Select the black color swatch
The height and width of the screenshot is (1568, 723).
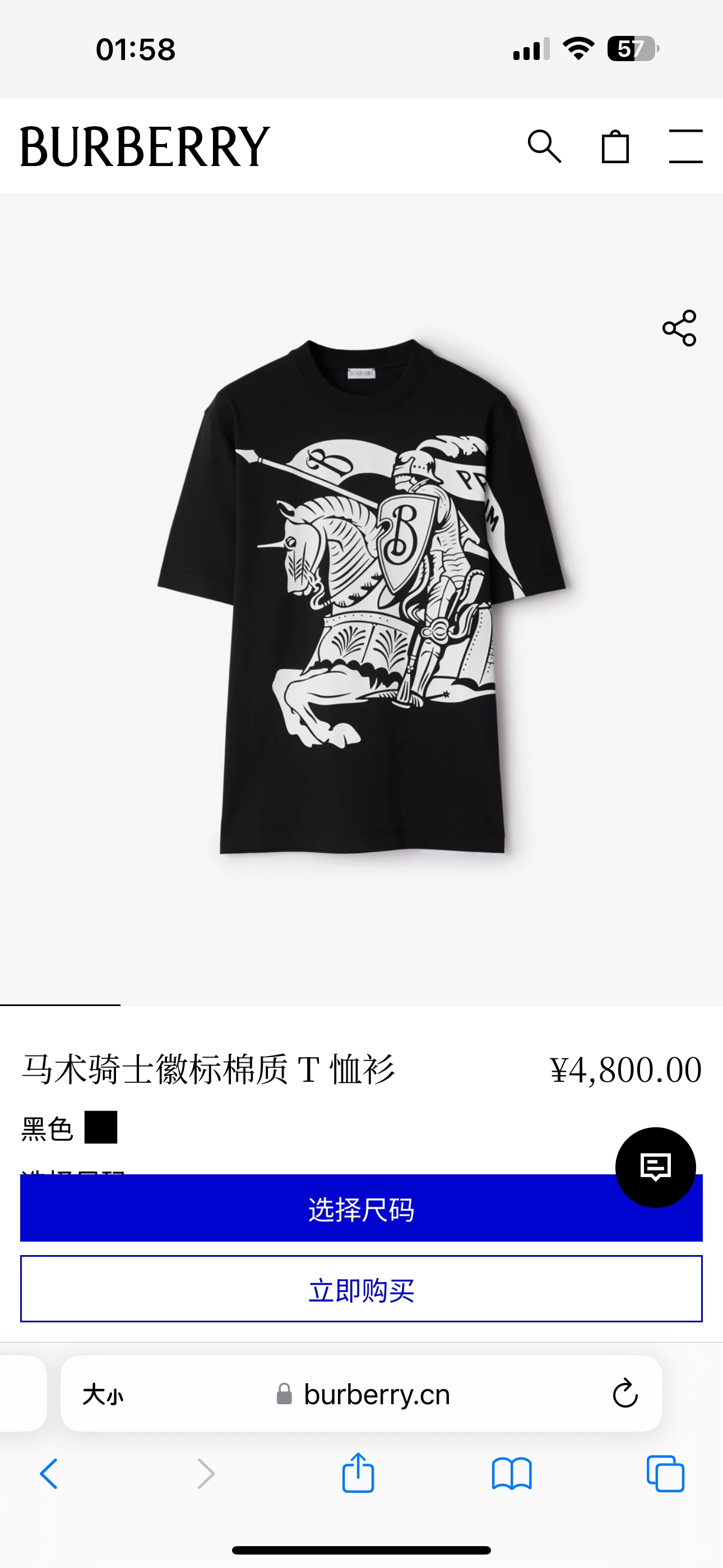coord(101,1128)
